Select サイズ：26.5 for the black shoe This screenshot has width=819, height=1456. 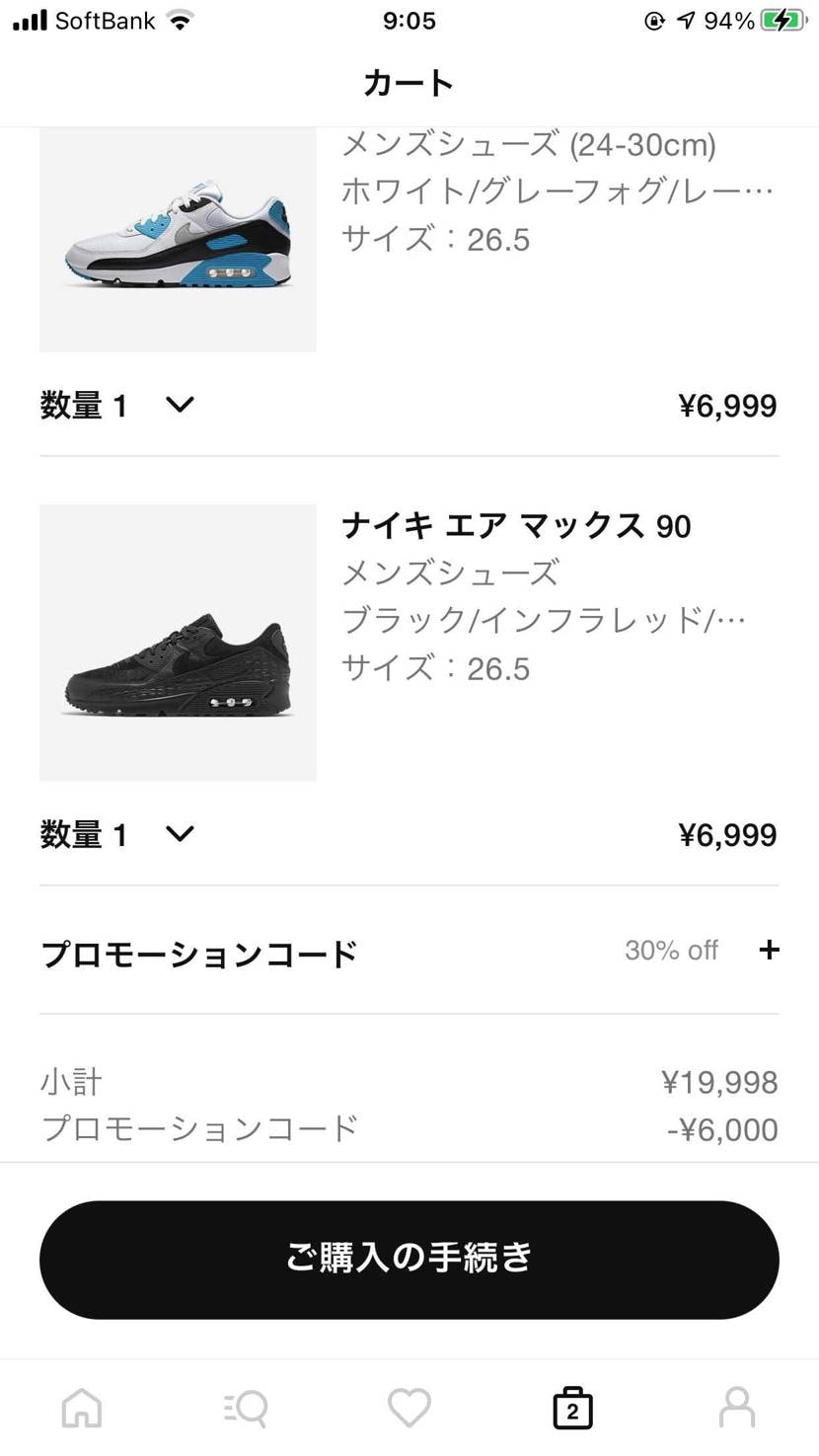point(435,668)
